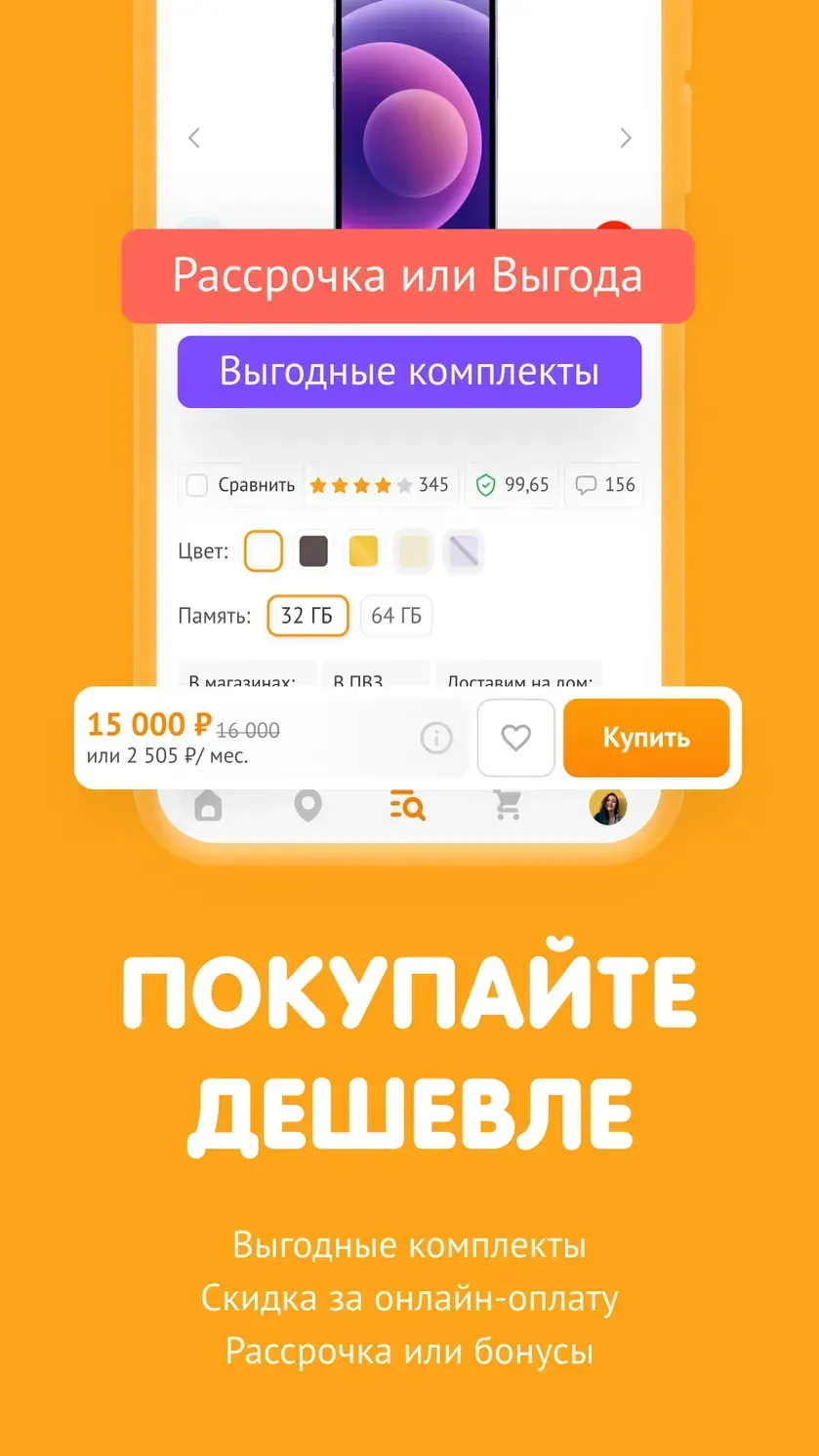
Task: Open search using the magnifier icon
Action: pyautogui.click(x=408, y=806)
